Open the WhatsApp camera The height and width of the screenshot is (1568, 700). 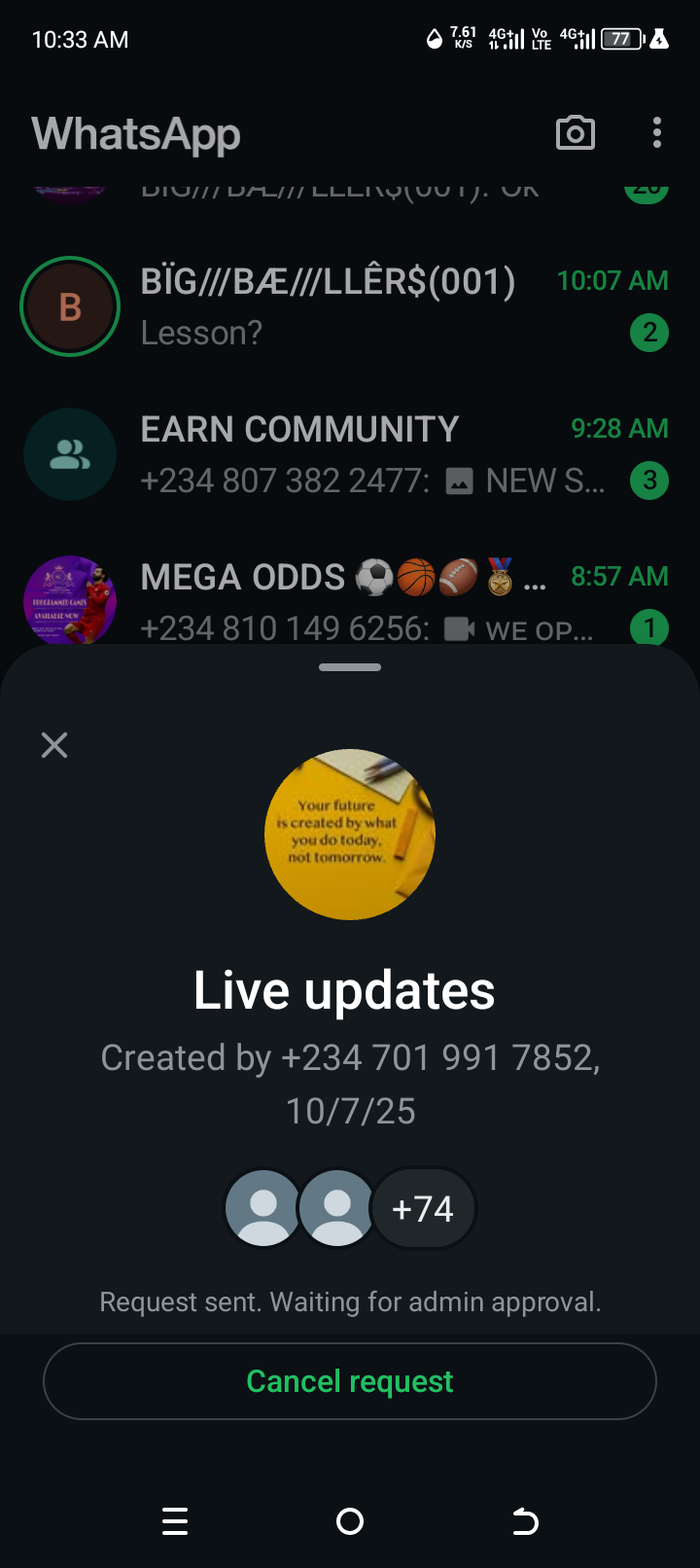tap(575, 133)
